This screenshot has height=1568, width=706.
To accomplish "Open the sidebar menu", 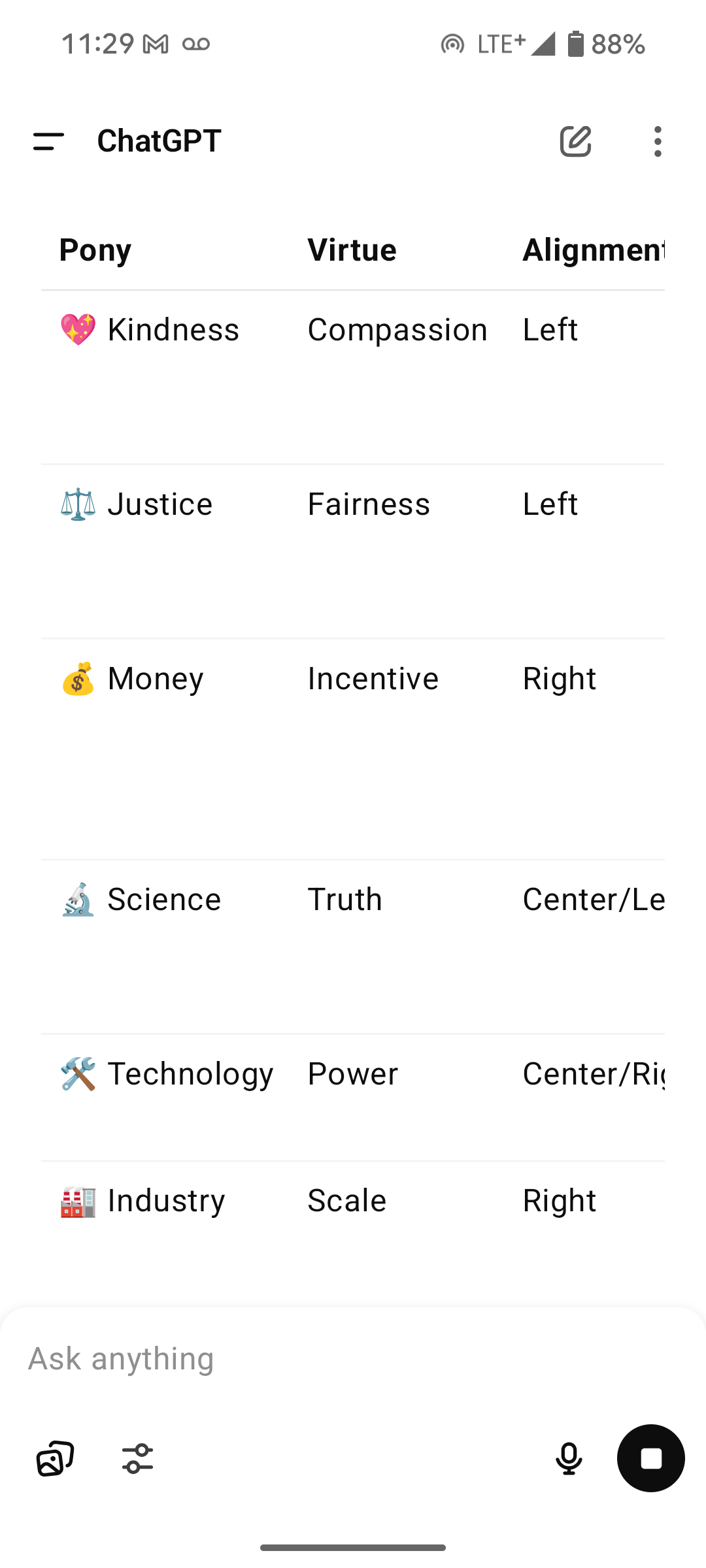I will (x=48, y=141).
